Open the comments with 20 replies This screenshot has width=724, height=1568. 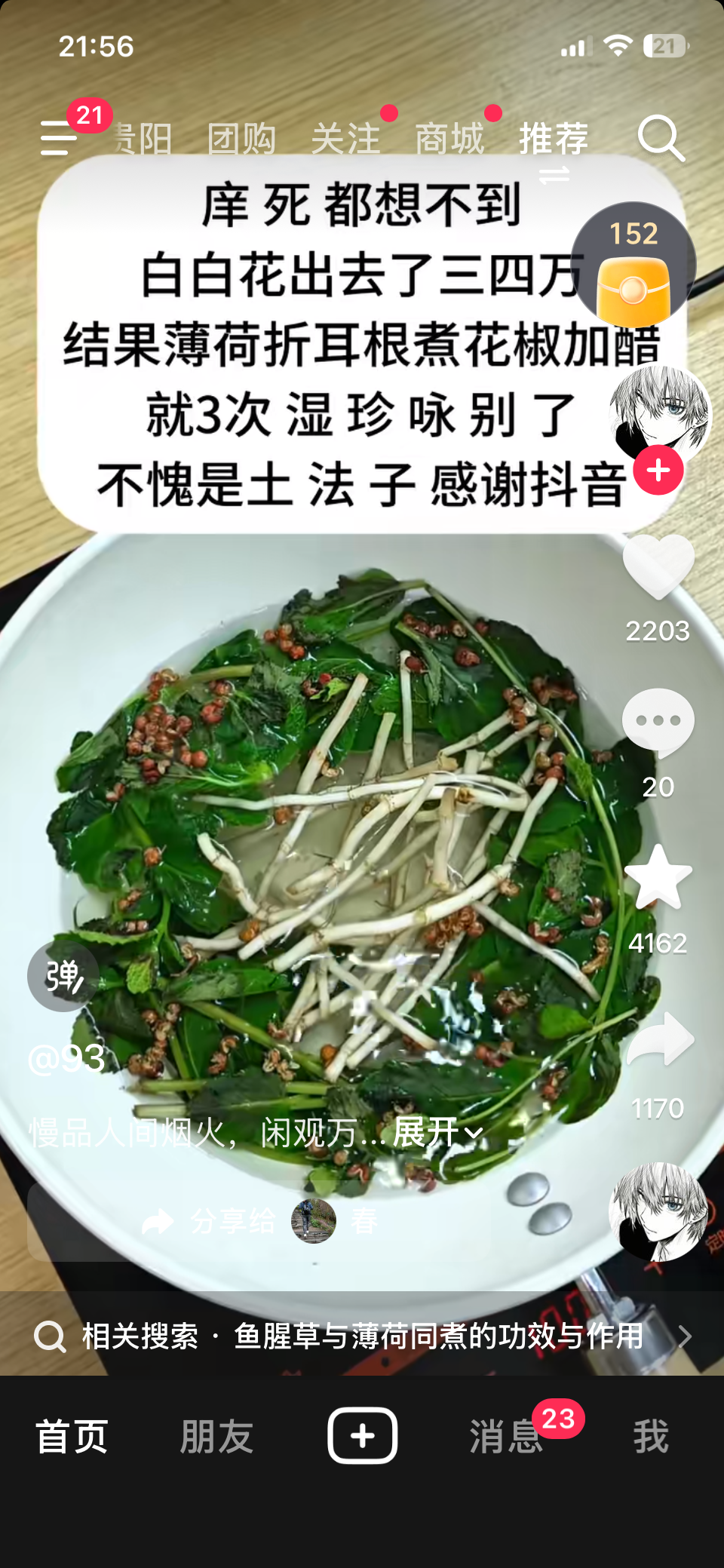coord(658,723)
